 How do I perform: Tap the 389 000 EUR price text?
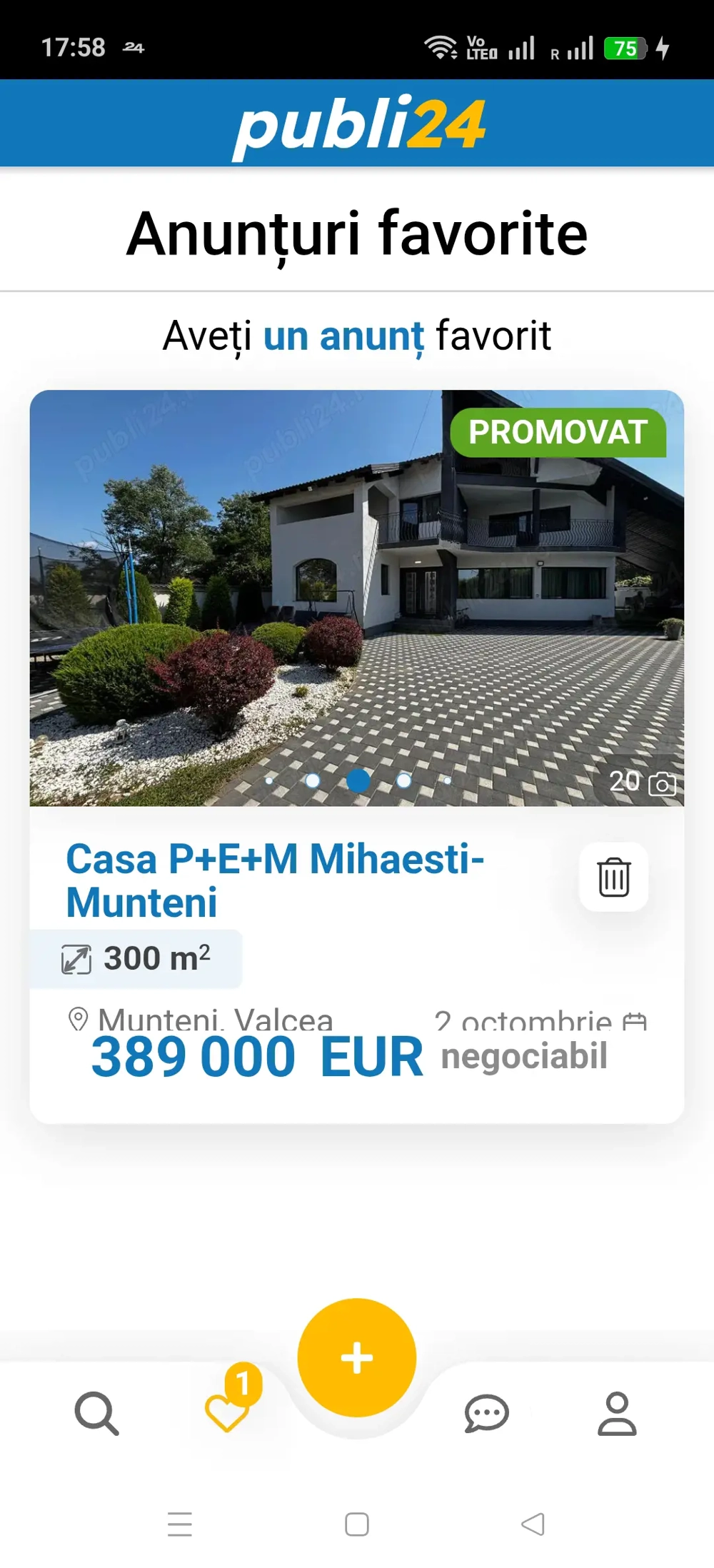coord(257,1057)
